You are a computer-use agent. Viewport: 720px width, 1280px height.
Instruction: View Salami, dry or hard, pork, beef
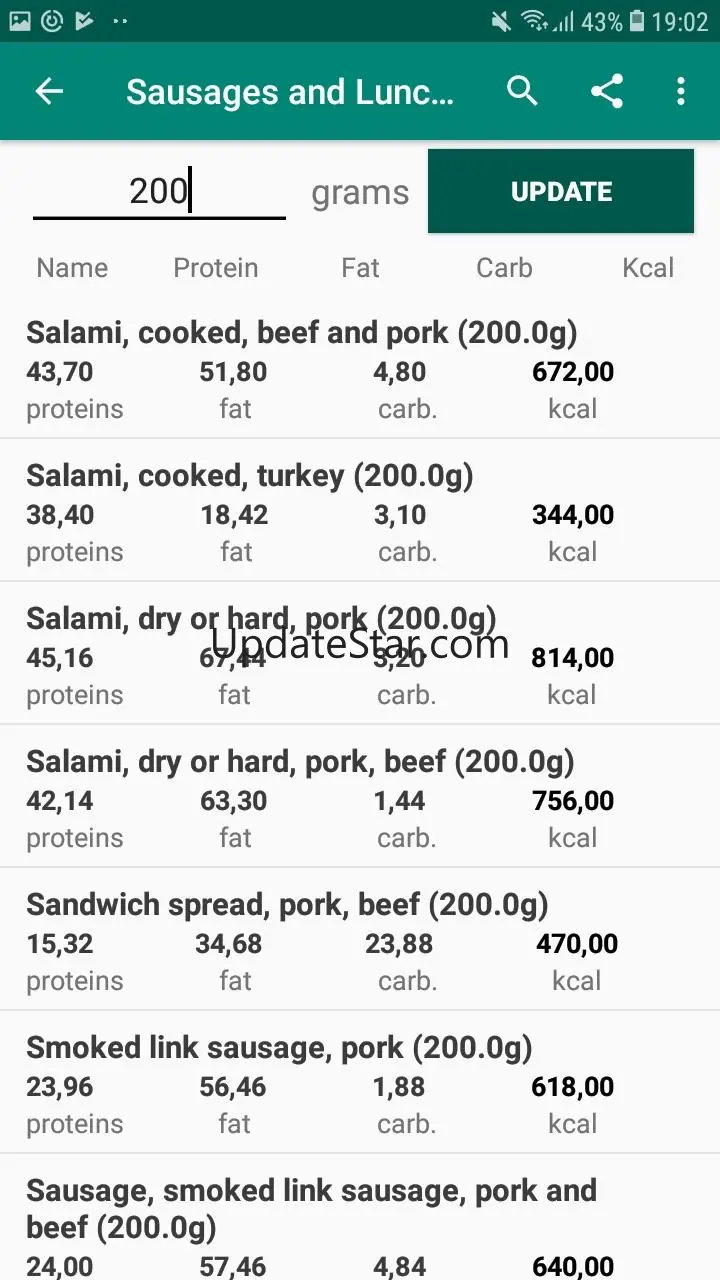click(300, 762)
